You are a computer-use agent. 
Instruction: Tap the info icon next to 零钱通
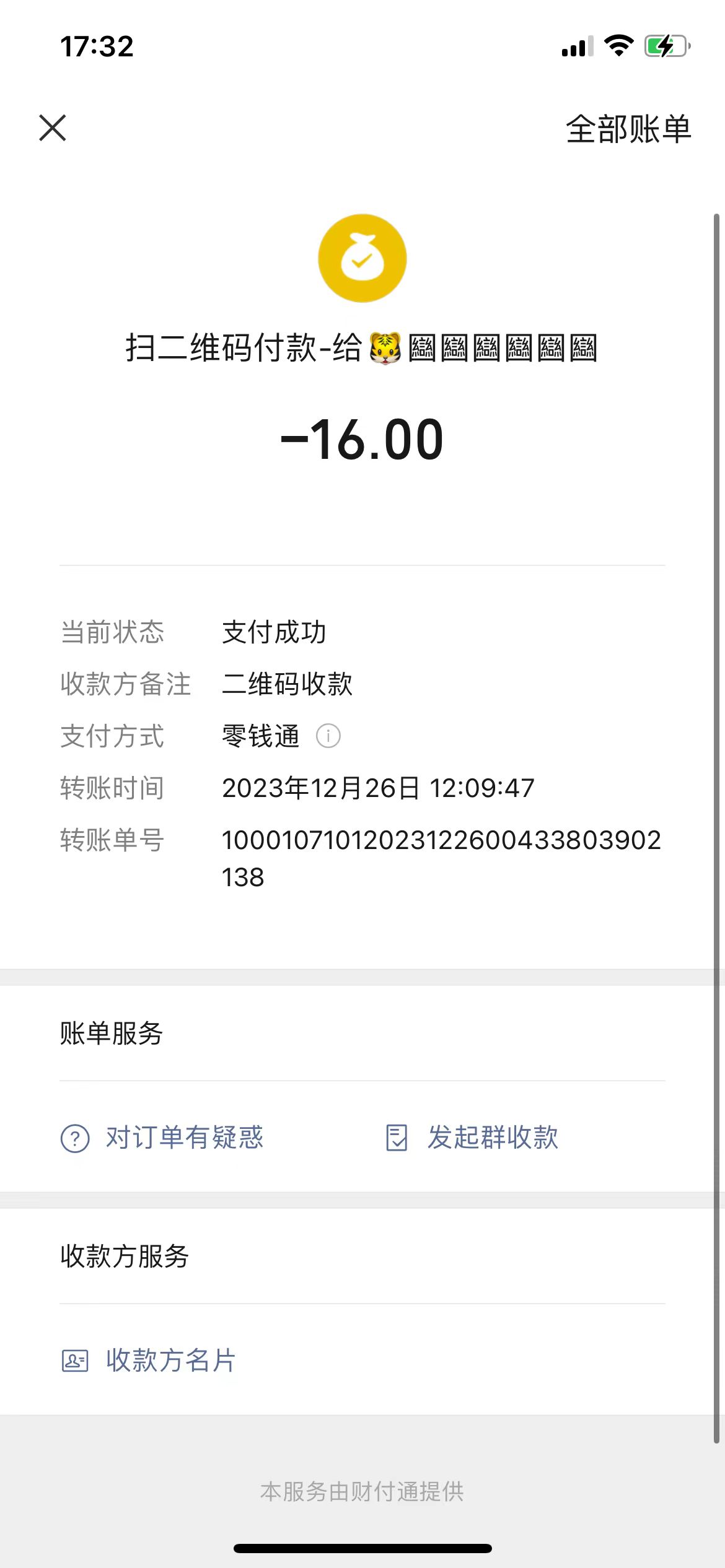pos(328,736)
